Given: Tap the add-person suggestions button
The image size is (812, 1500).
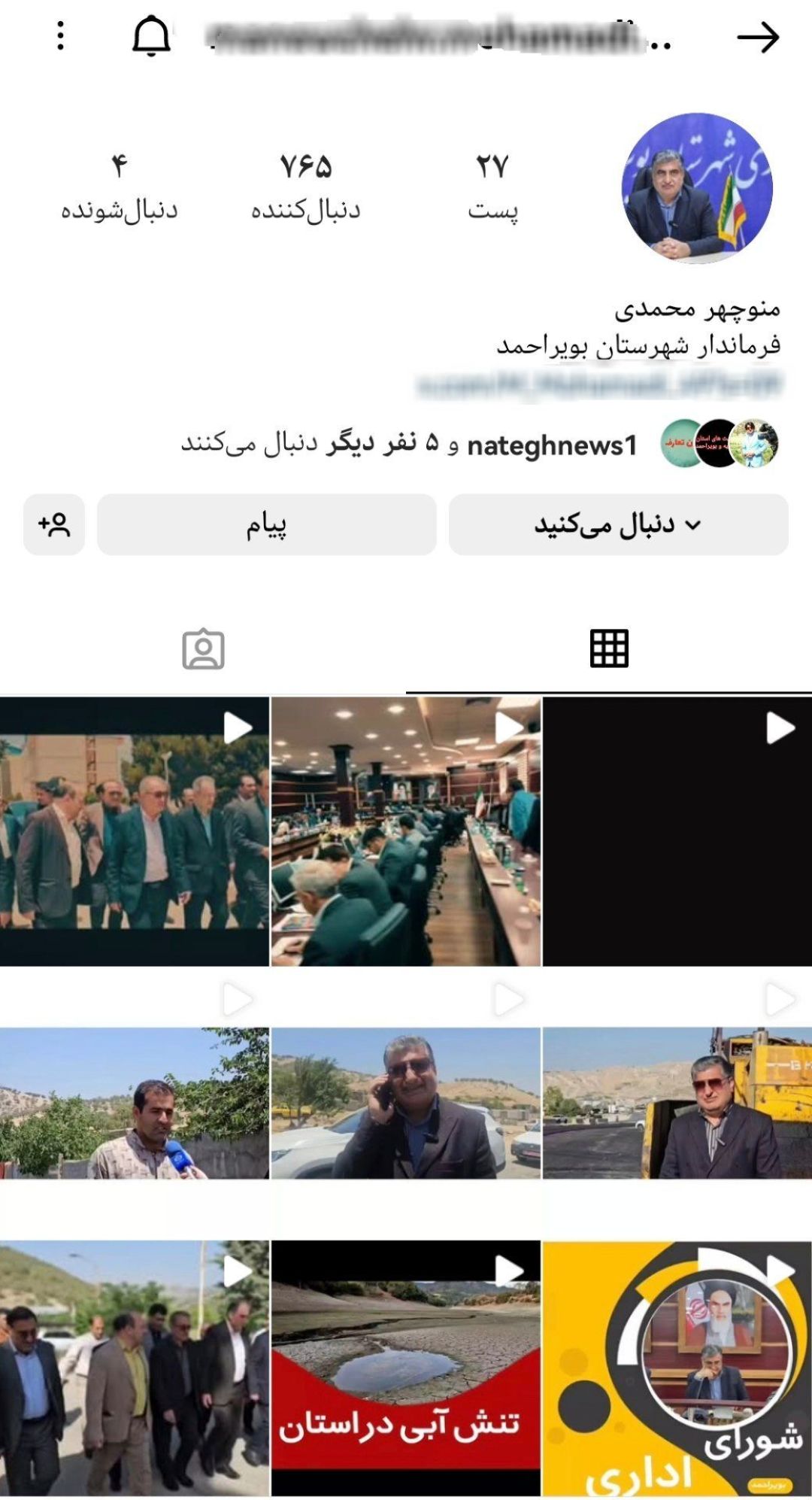Looking at the screenshot, I should (x=54, y=524).
